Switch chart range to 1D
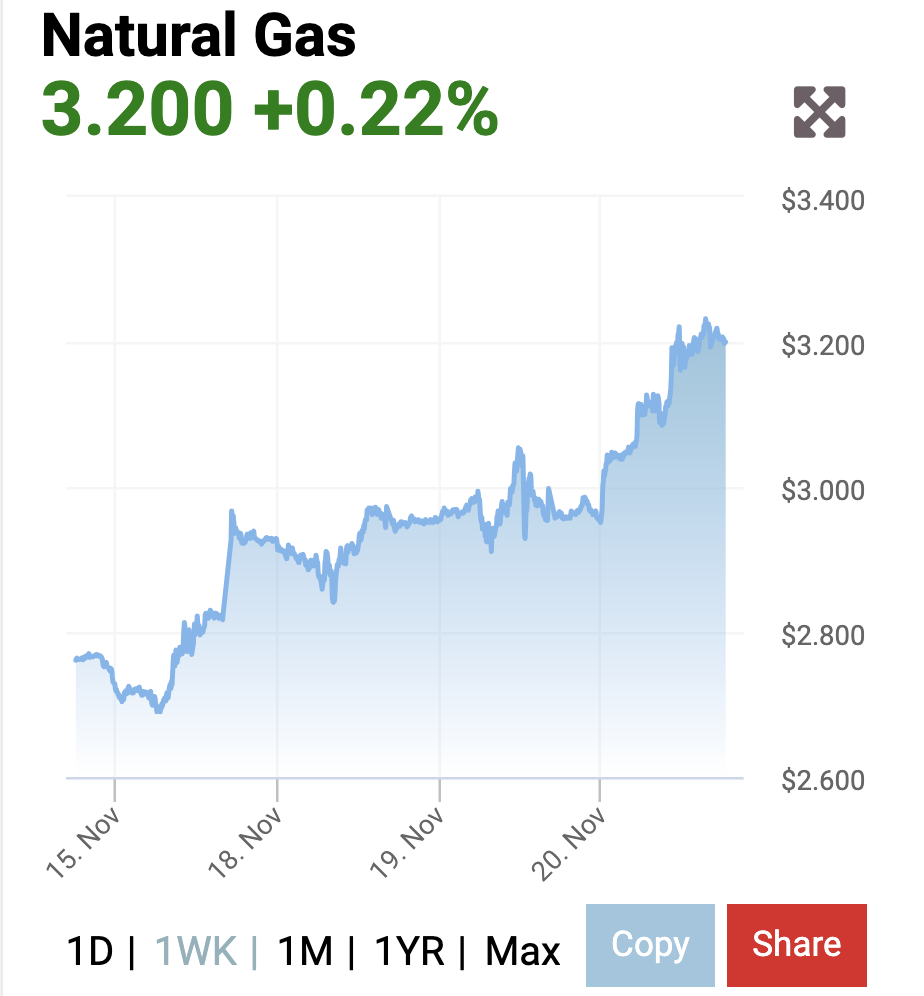924x996 pixels. pos(89,950)
